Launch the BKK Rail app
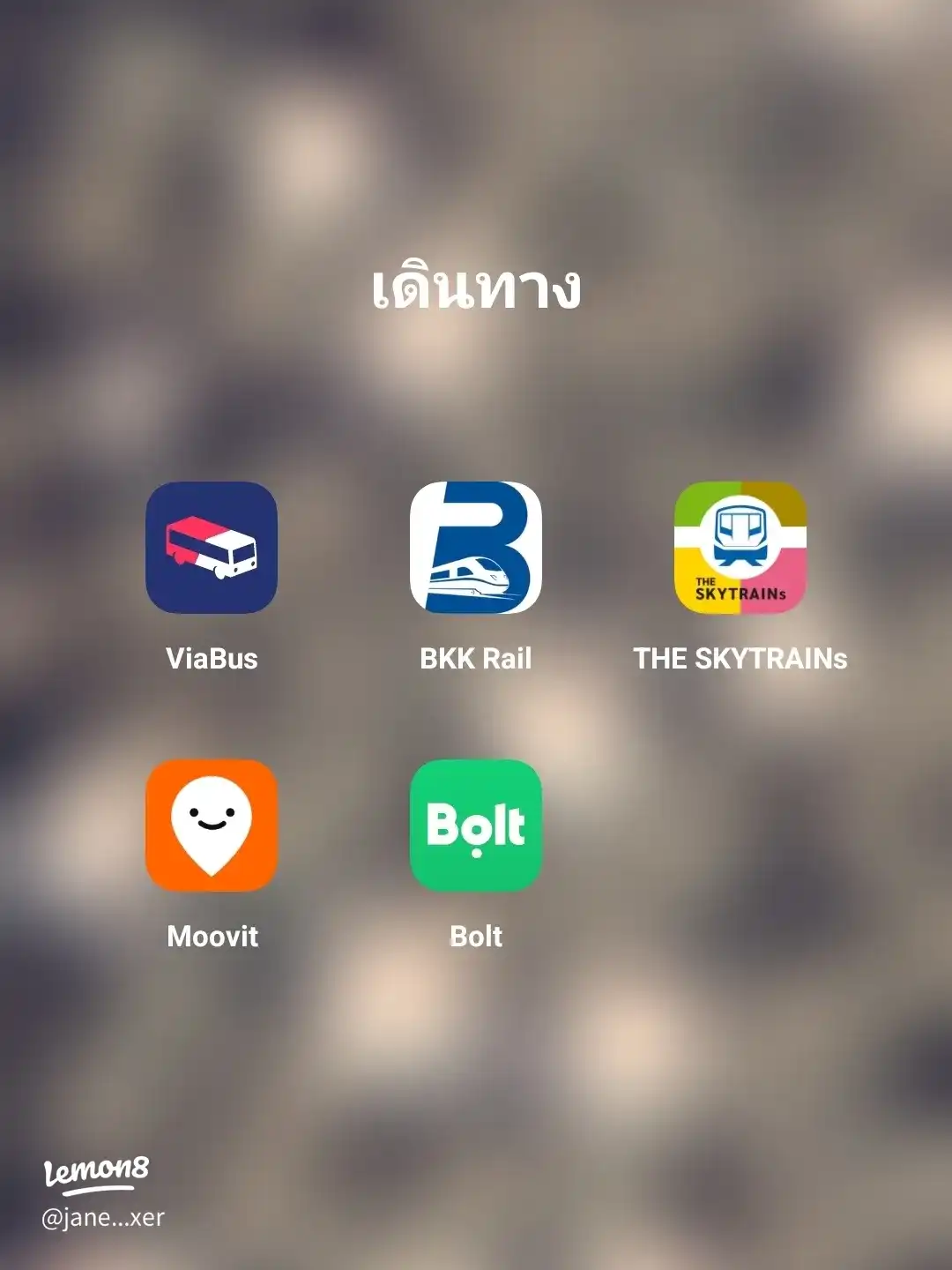The width and height of the screenshot is (952, 1270). point(476,548)
